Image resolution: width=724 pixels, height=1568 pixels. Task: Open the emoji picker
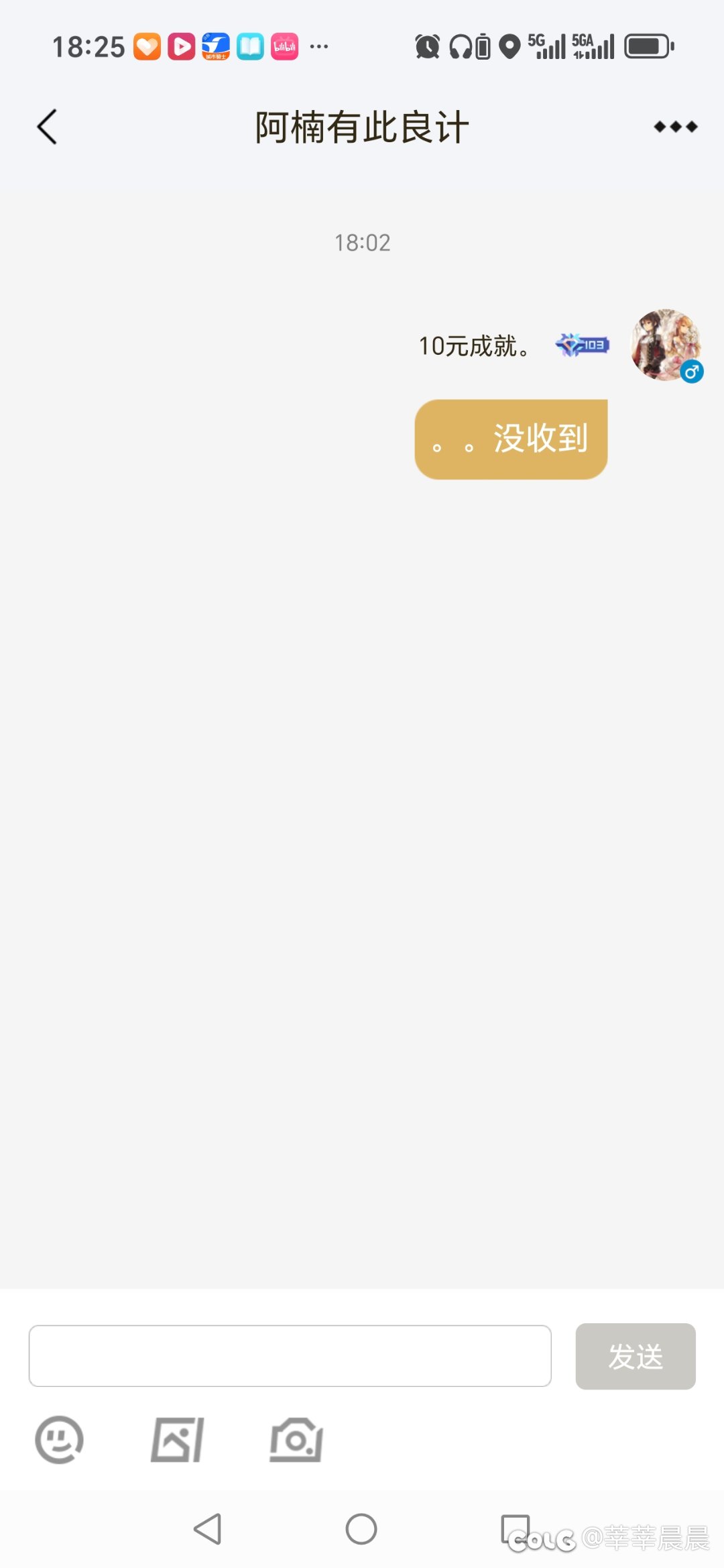point(59,1439)
